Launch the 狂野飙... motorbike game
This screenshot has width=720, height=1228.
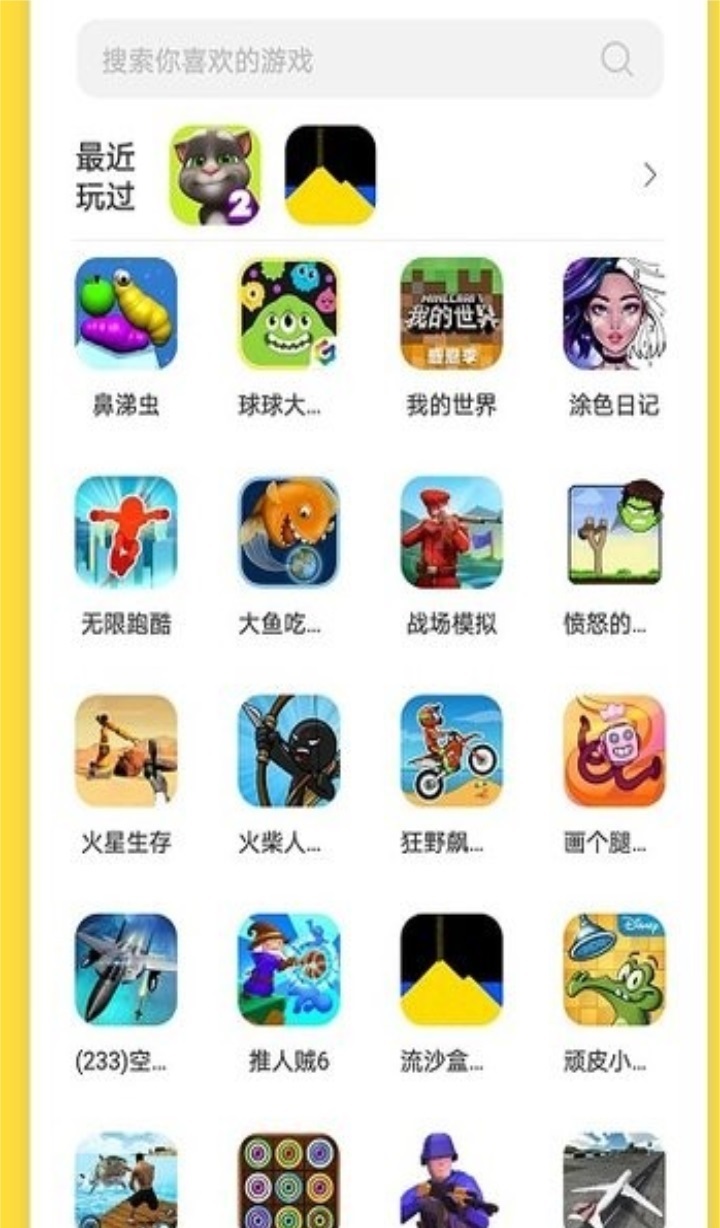pos(451,751)
